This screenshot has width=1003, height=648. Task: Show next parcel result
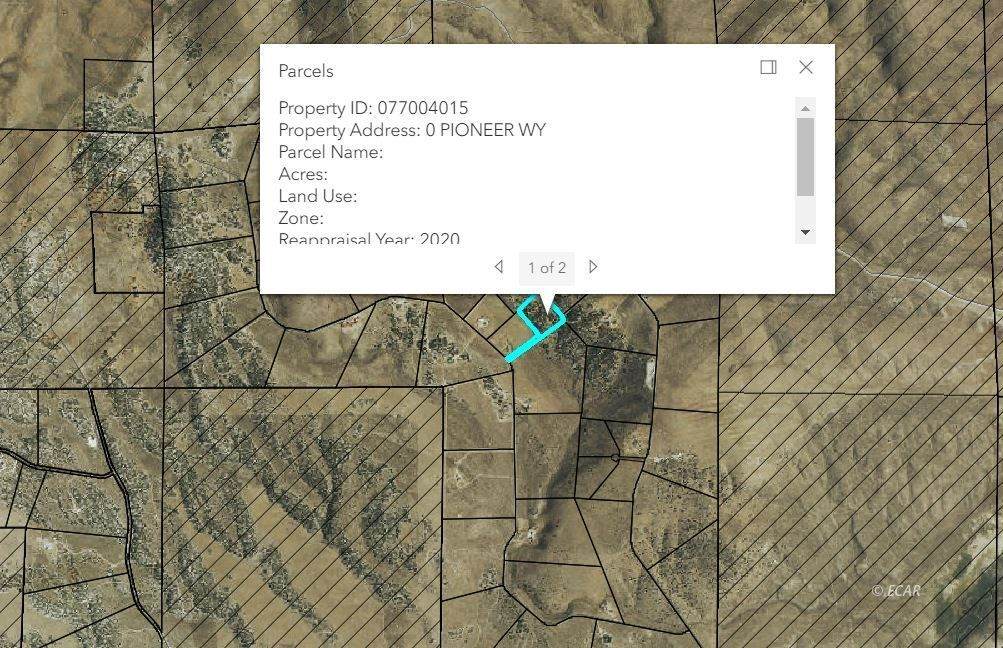click(593, 267)
